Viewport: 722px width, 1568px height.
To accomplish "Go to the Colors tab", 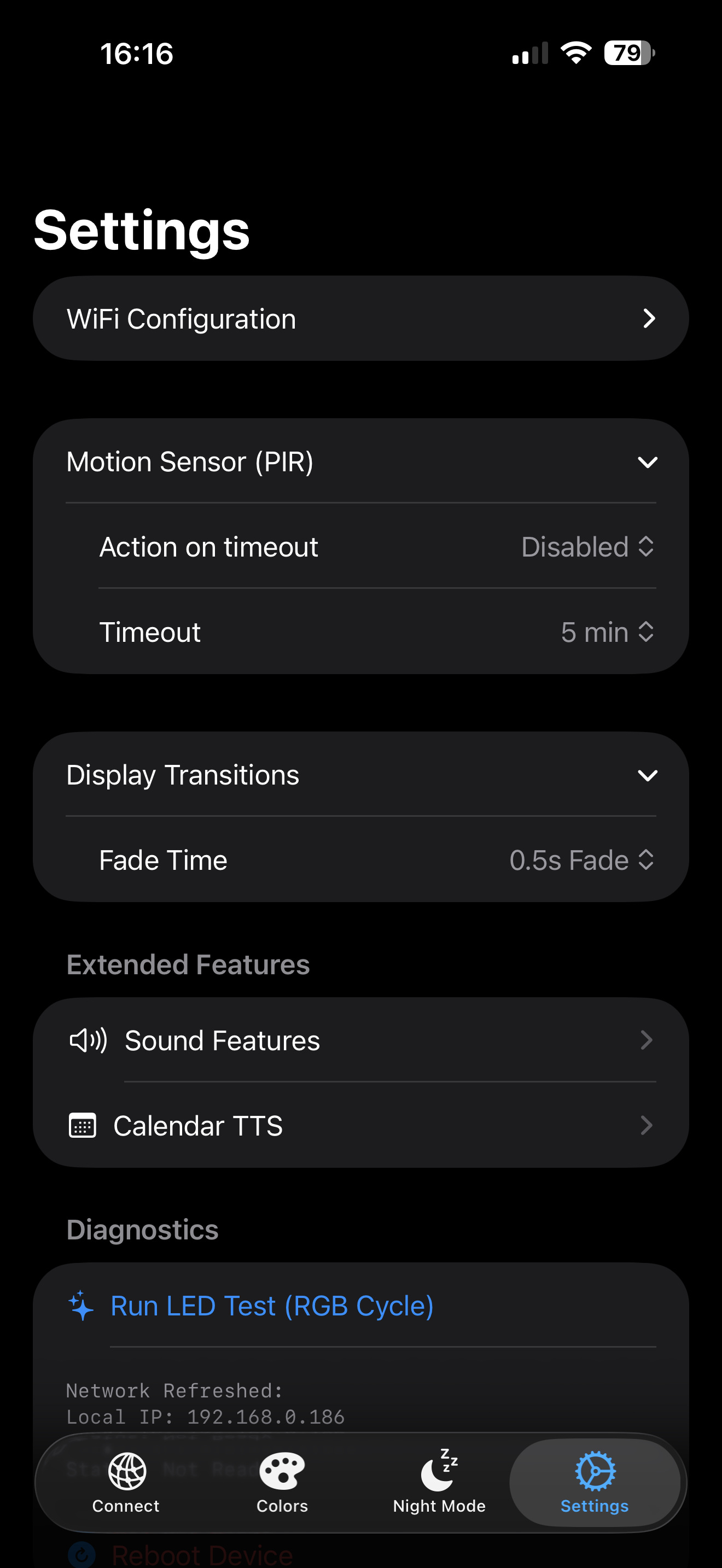I will coord(282,1482).
